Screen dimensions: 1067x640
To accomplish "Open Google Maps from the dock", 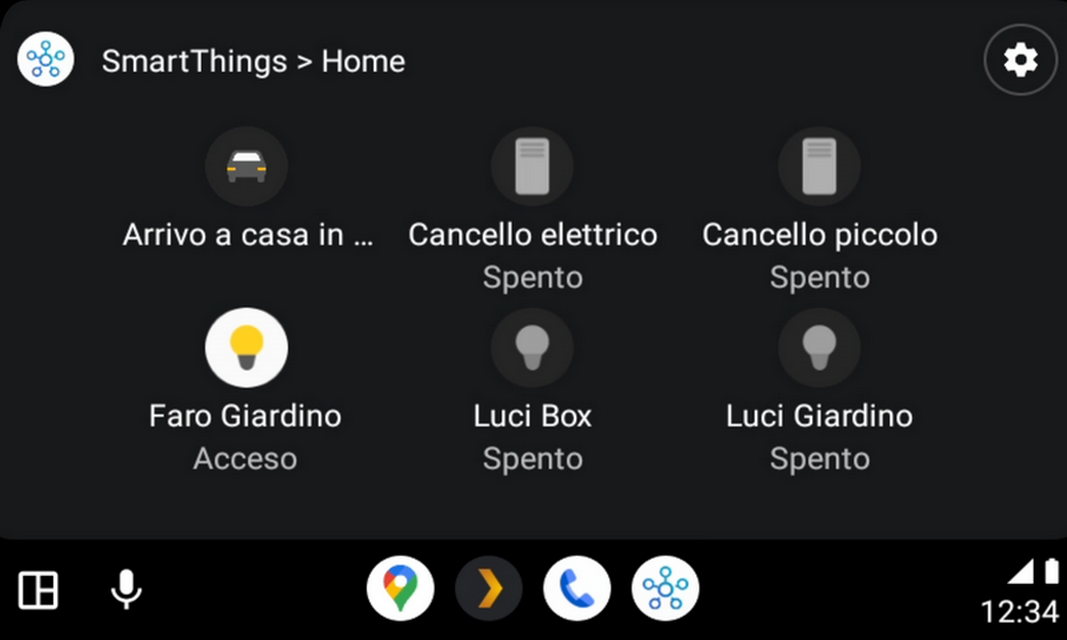I will 400,589.
